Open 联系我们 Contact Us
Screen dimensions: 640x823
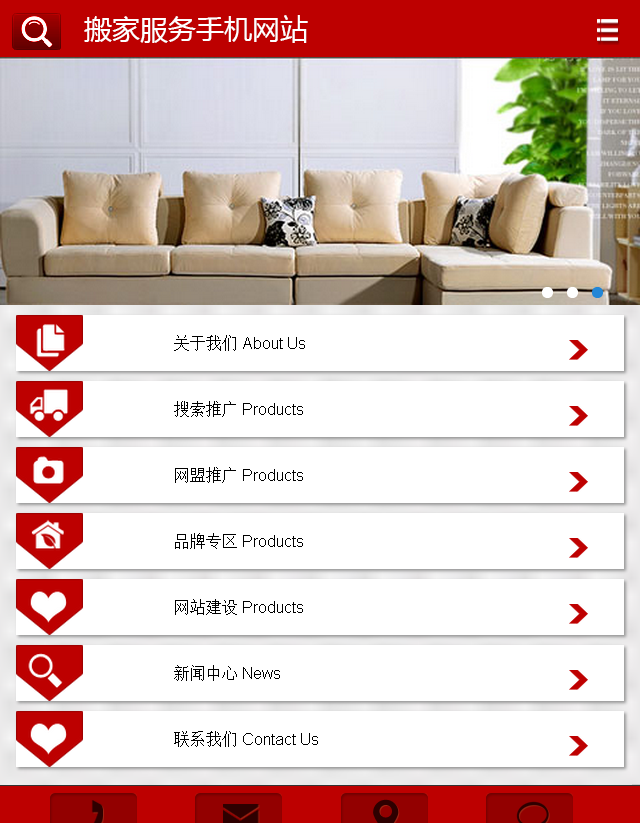(320, 739)
